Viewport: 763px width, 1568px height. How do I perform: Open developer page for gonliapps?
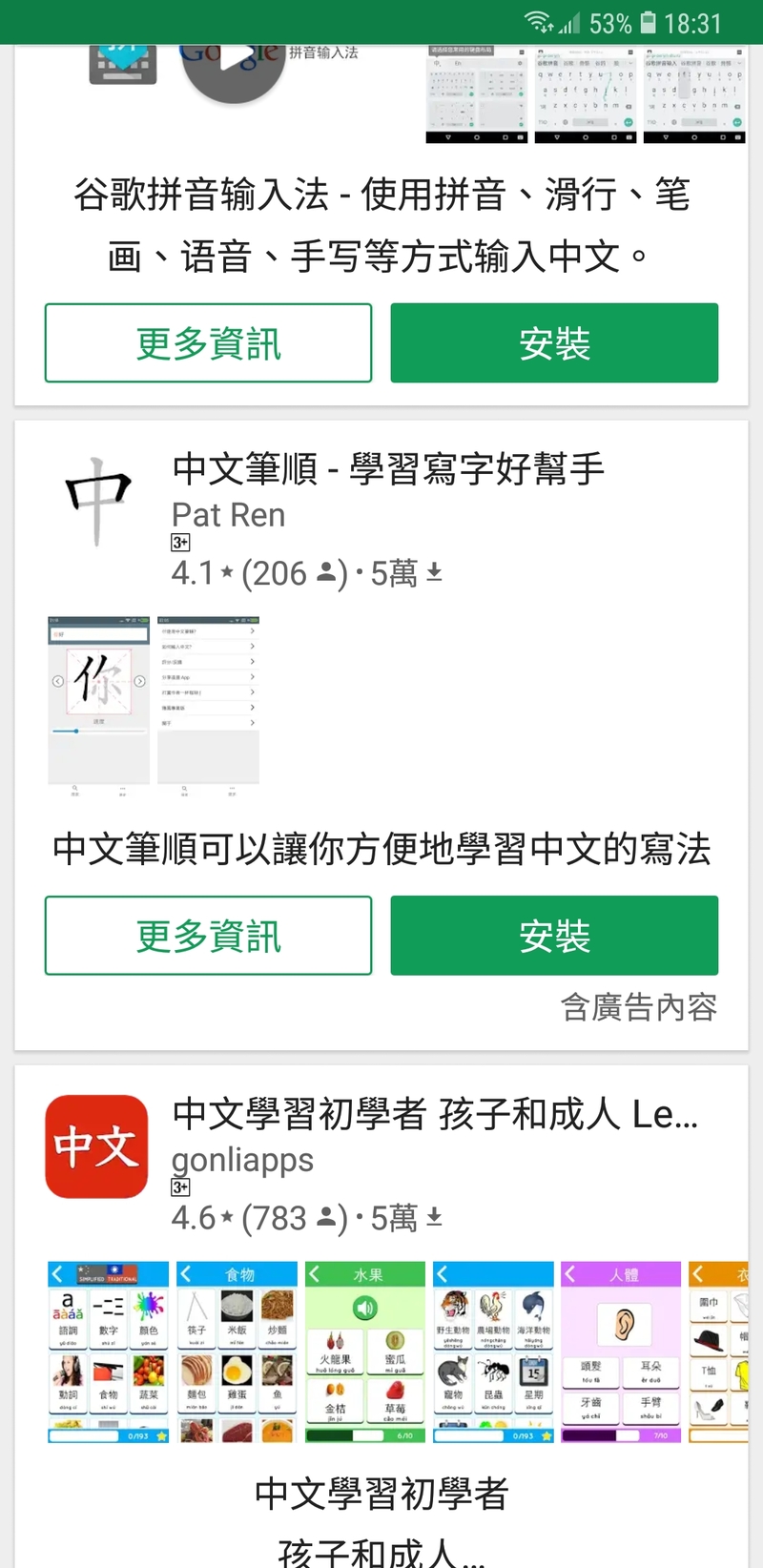[242, 1160]
